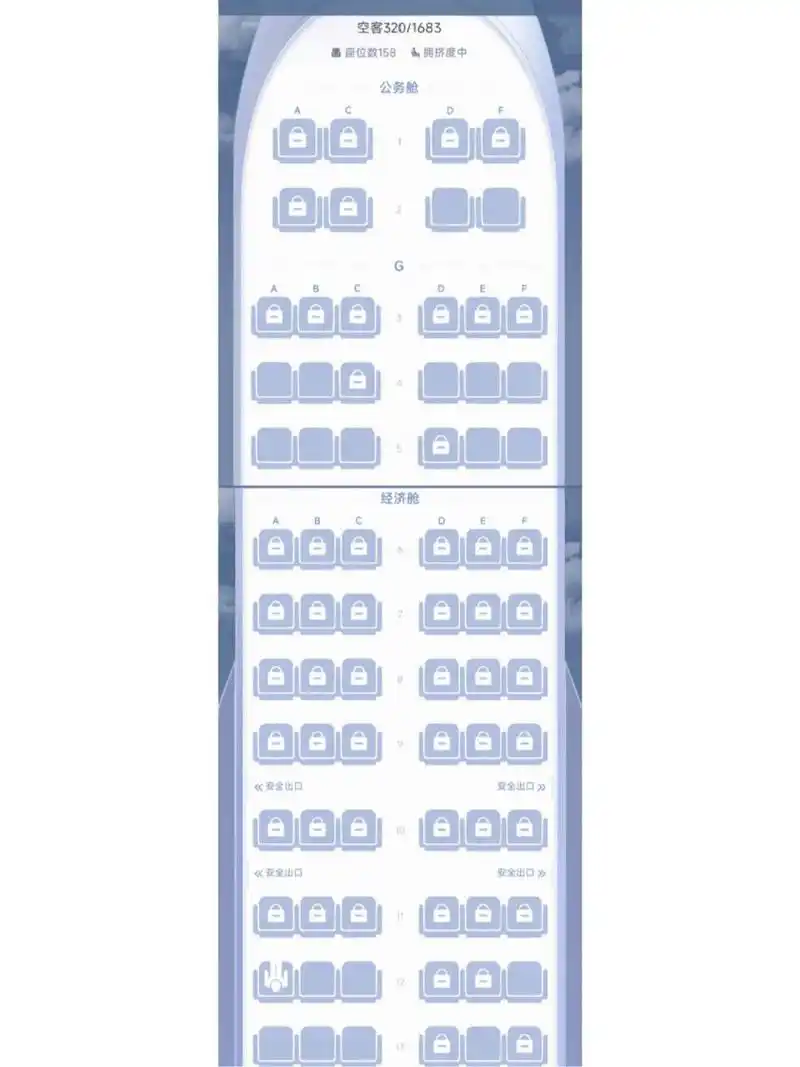Choose middle seat 13E
Image resolution: width=800 pixels, height=1067 pixels.
tap(483, 1046)
